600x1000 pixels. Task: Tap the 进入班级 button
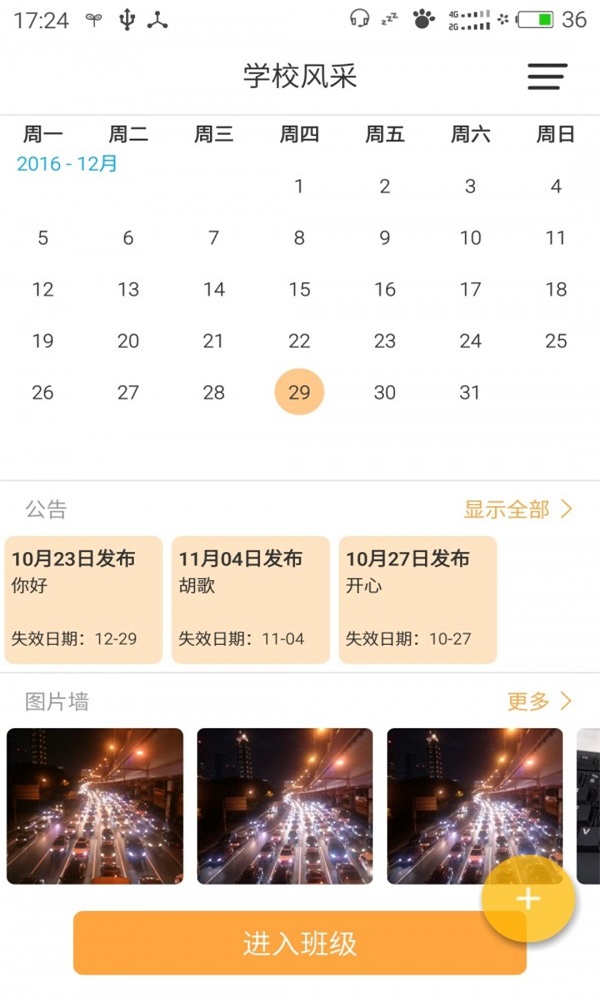[300, 943]
